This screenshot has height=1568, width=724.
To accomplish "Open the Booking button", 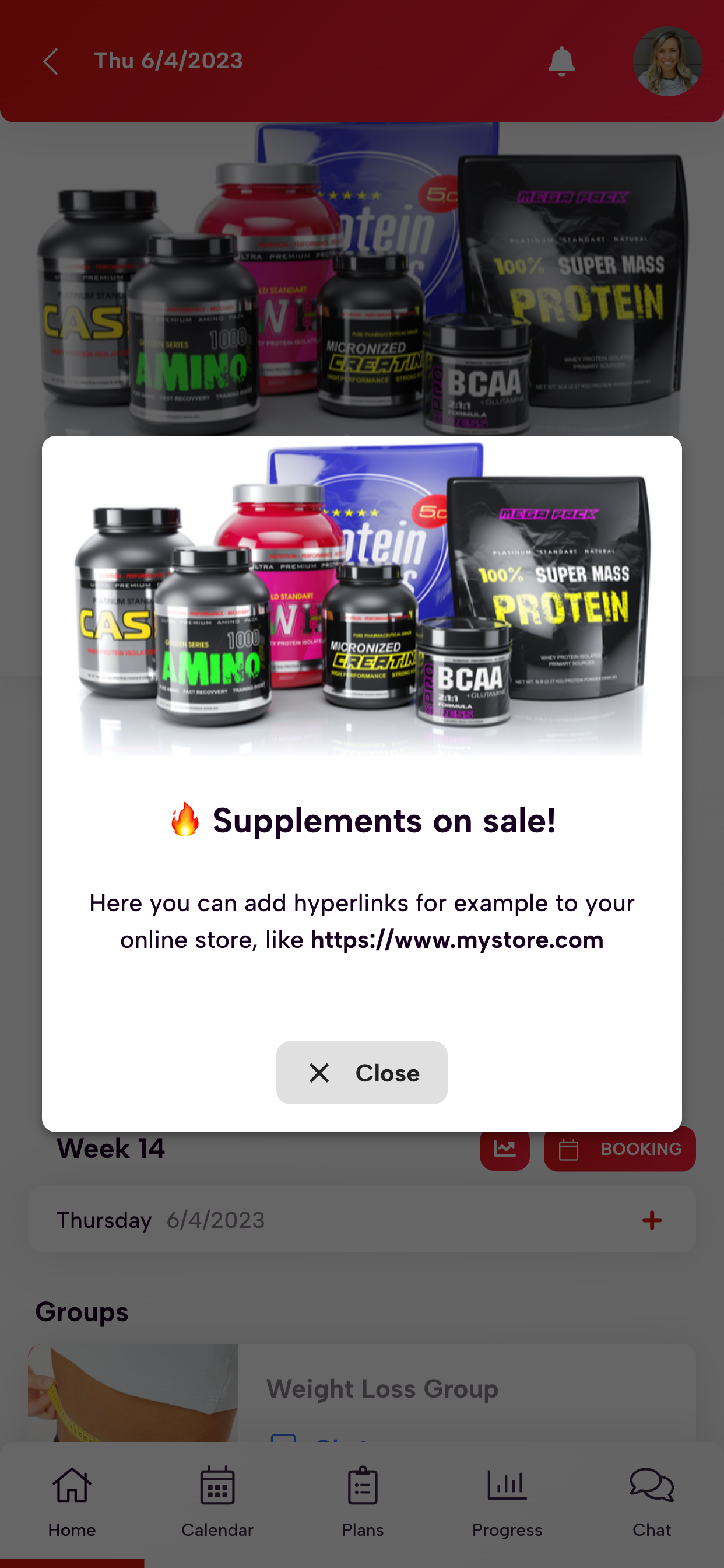I will pos(619,1150).
